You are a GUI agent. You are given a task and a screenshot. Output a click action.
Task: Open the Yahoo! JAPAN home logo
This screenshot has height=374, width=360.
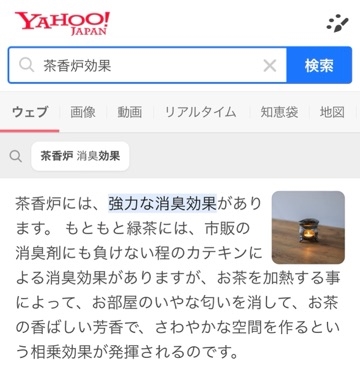62,23
